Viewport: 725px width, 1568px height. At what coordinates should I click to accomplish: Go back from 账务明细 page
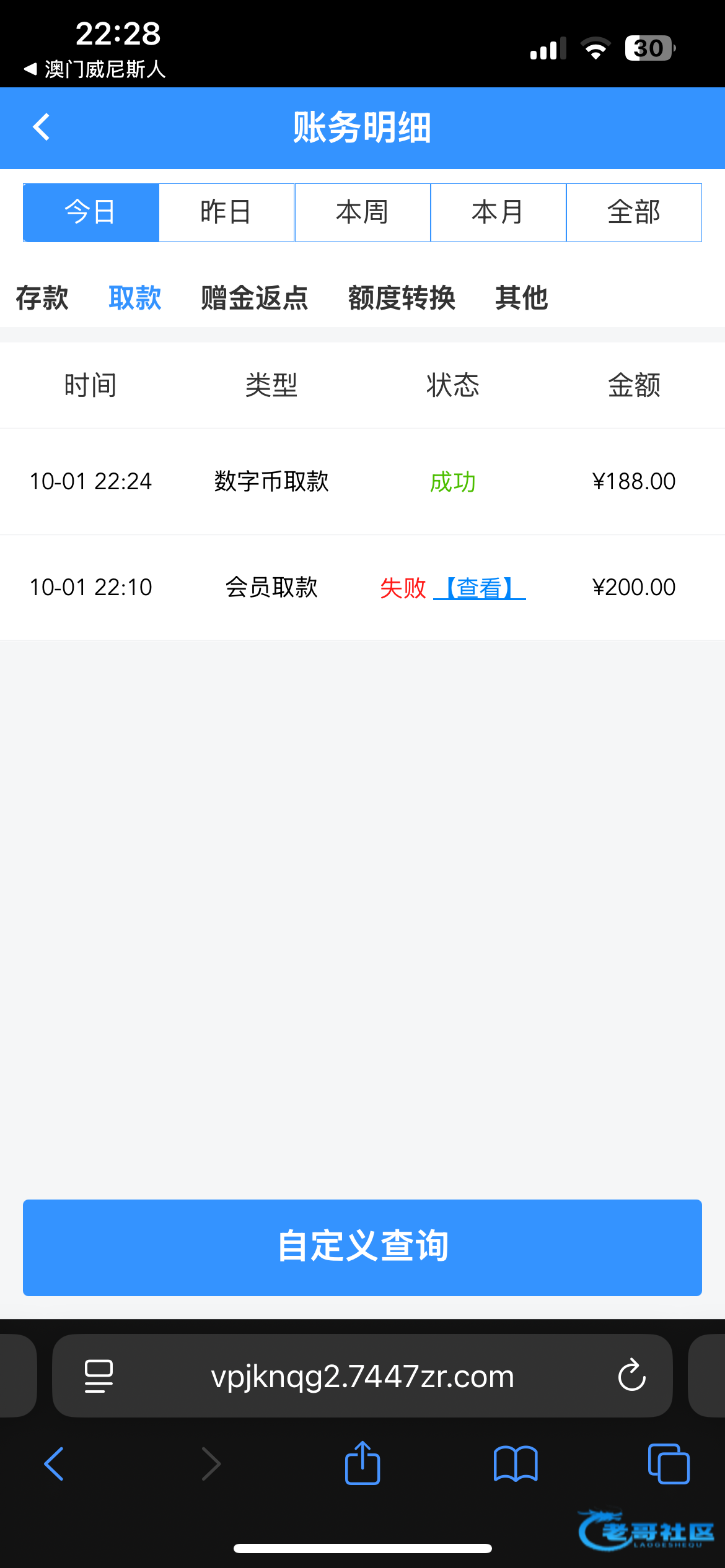click(x=42, y=128)
